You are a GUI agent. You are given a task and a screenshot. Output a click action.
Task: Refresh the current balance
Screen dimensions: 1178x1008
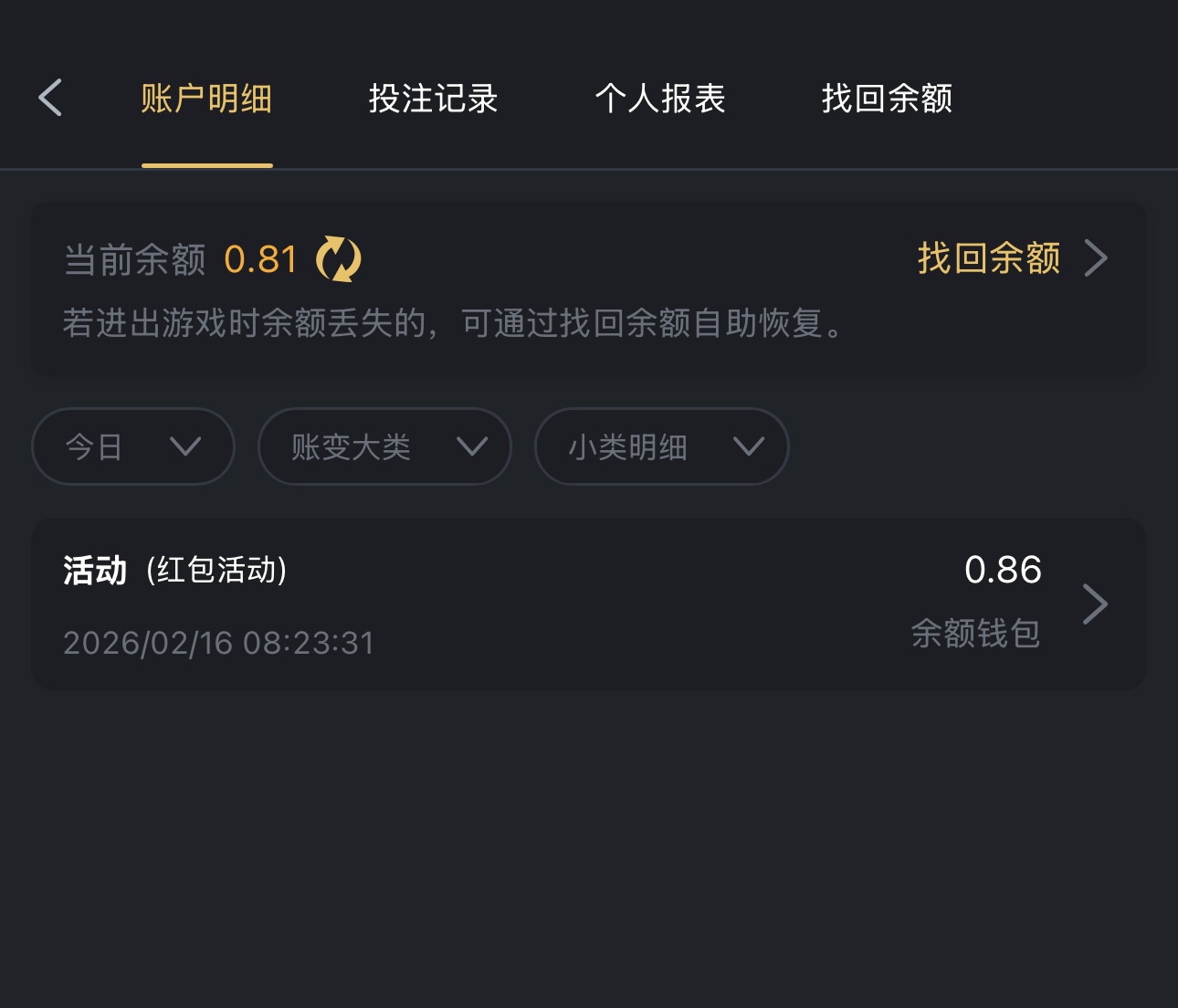(338, 259)
